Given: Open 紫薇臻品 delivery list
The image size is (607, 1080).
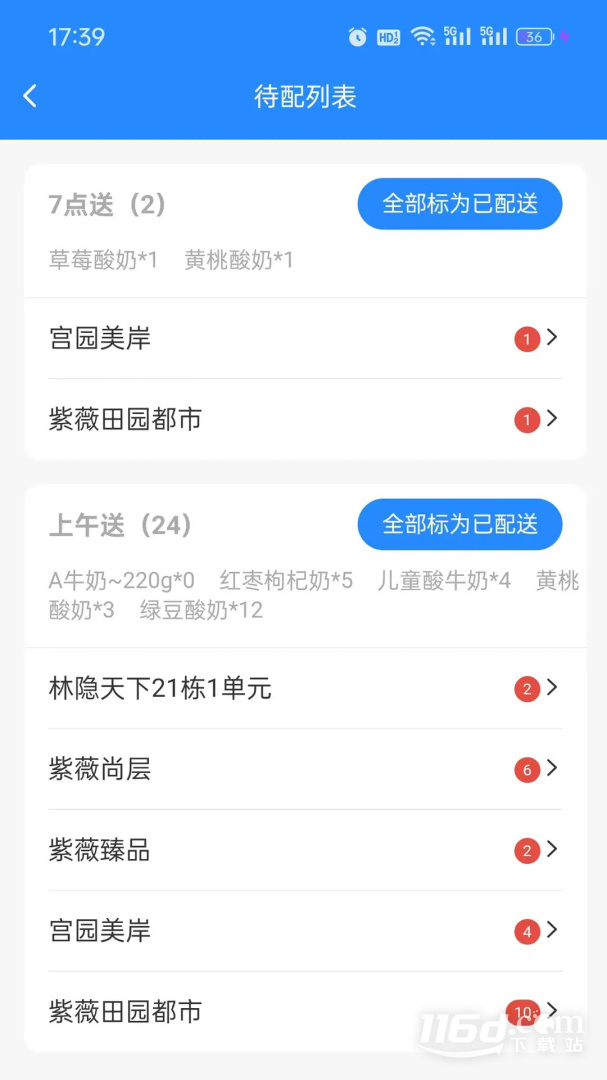Looking at the screenshot, I should [305, 850].
